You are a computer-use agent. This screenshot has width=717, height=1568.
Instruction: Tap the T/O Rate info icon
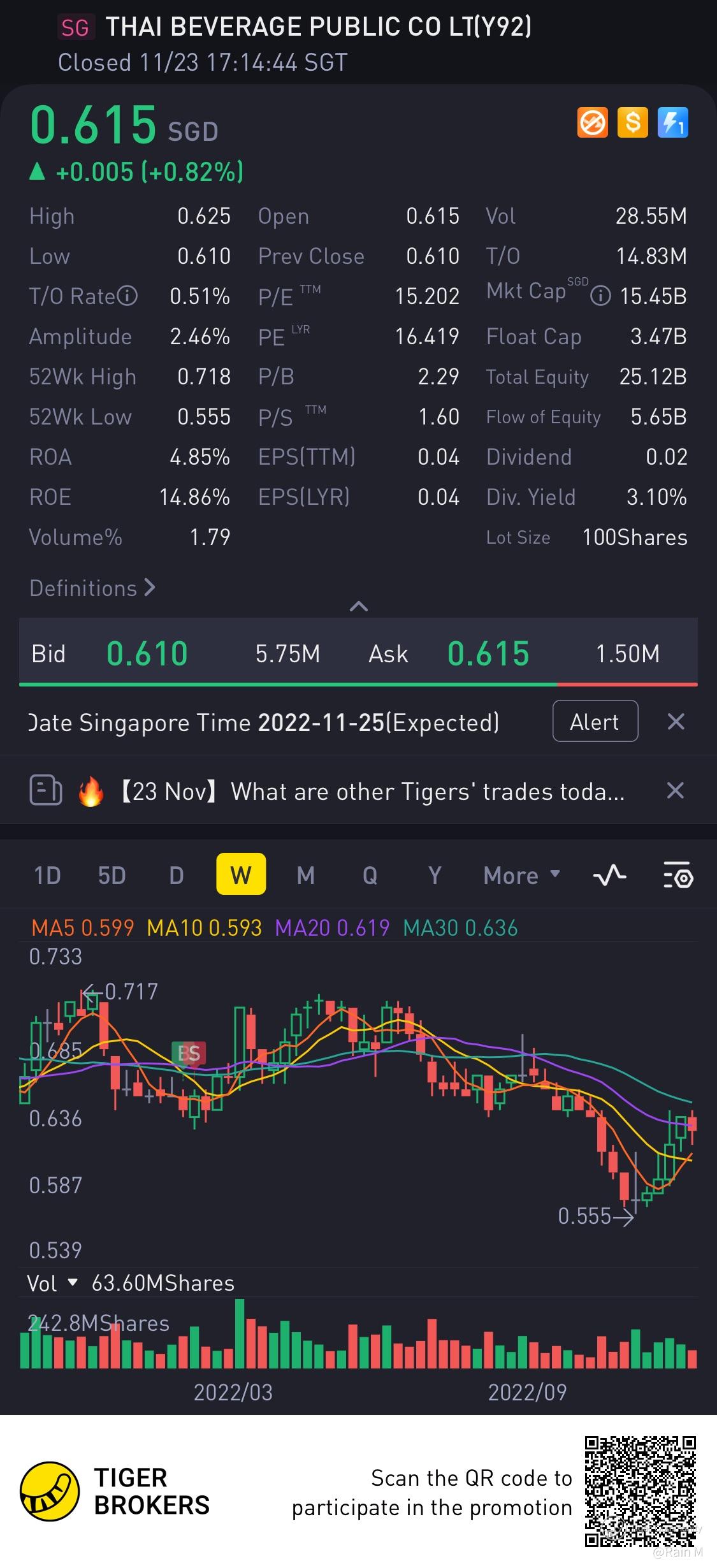point(128,296)
